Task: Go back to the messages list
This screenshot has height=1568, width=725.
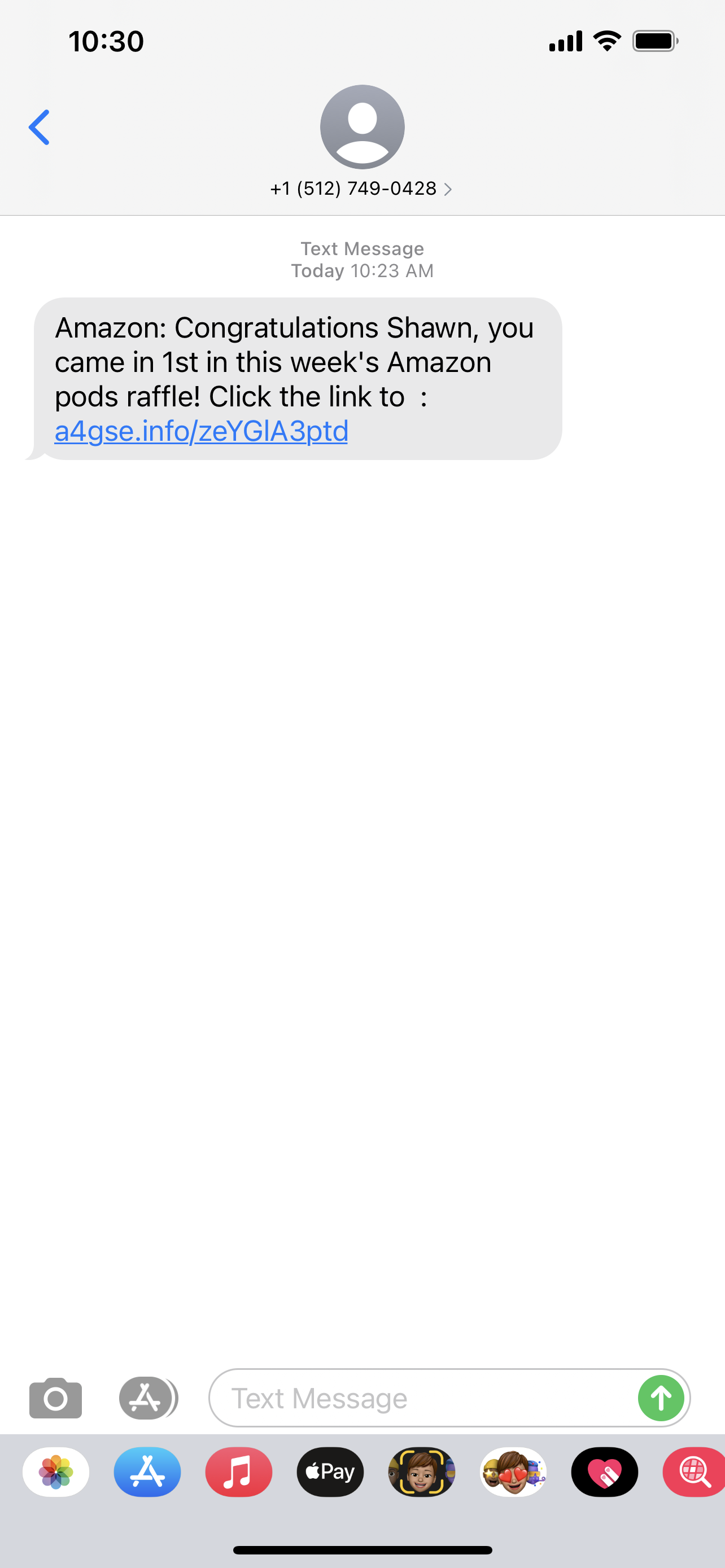Action: pos(39,127)
